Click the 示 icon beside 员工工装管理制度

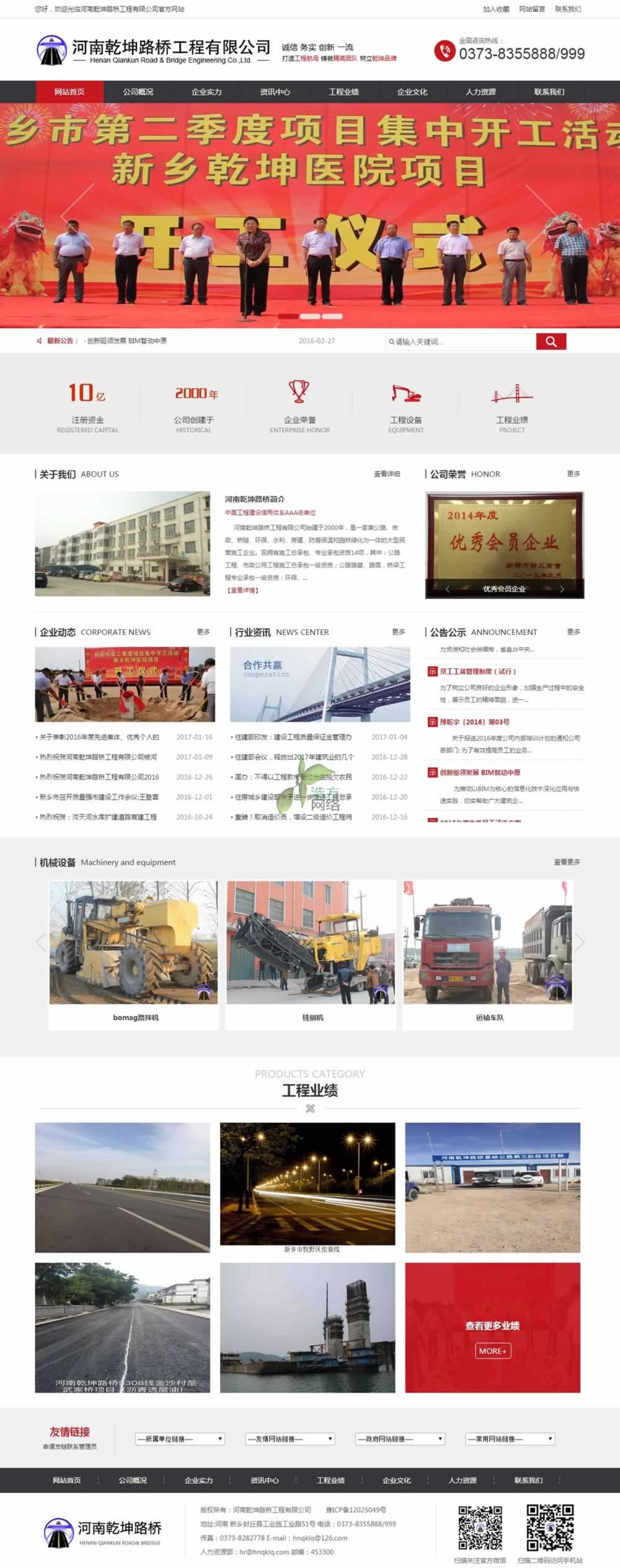click(433, 670)
